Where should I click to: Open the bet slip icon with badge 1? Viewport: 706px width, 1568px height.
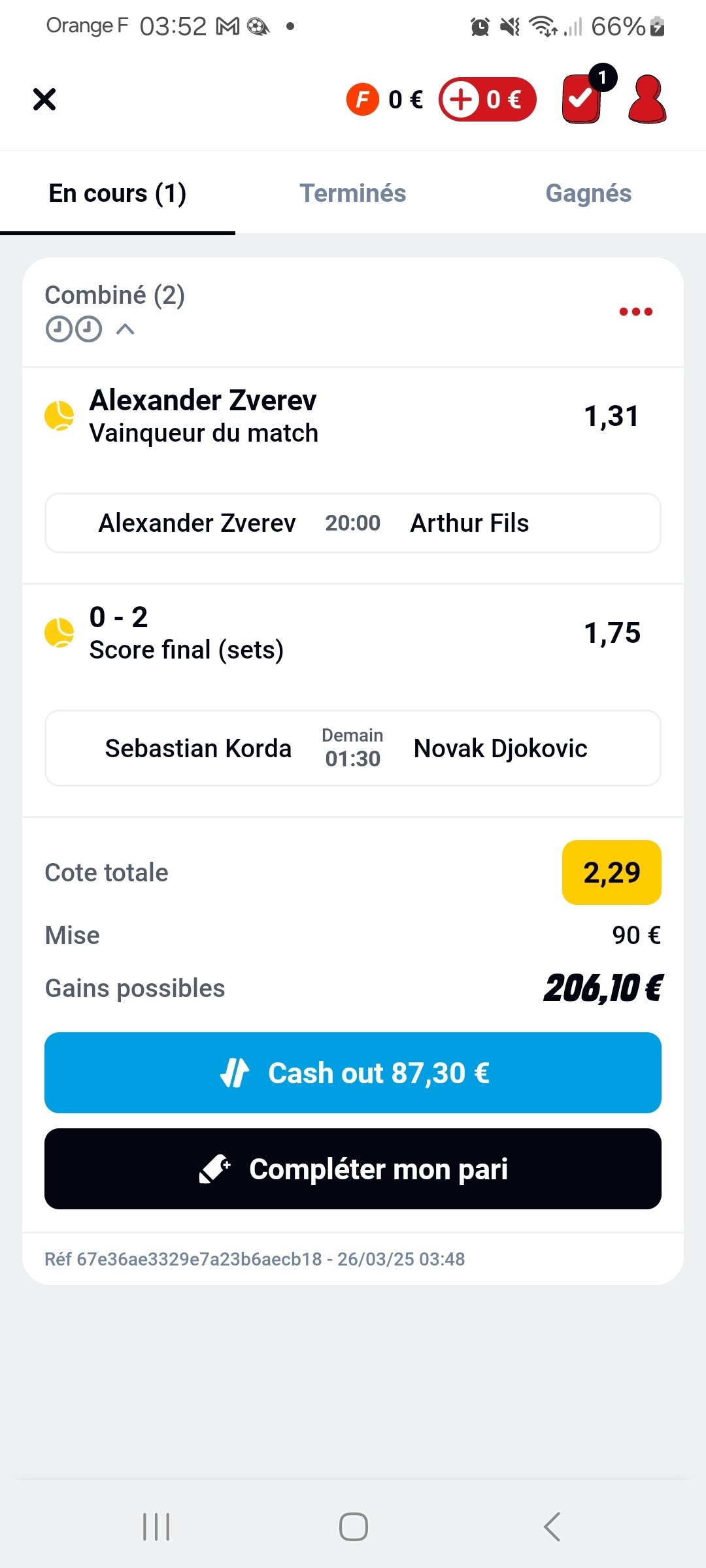click(584, 96)
